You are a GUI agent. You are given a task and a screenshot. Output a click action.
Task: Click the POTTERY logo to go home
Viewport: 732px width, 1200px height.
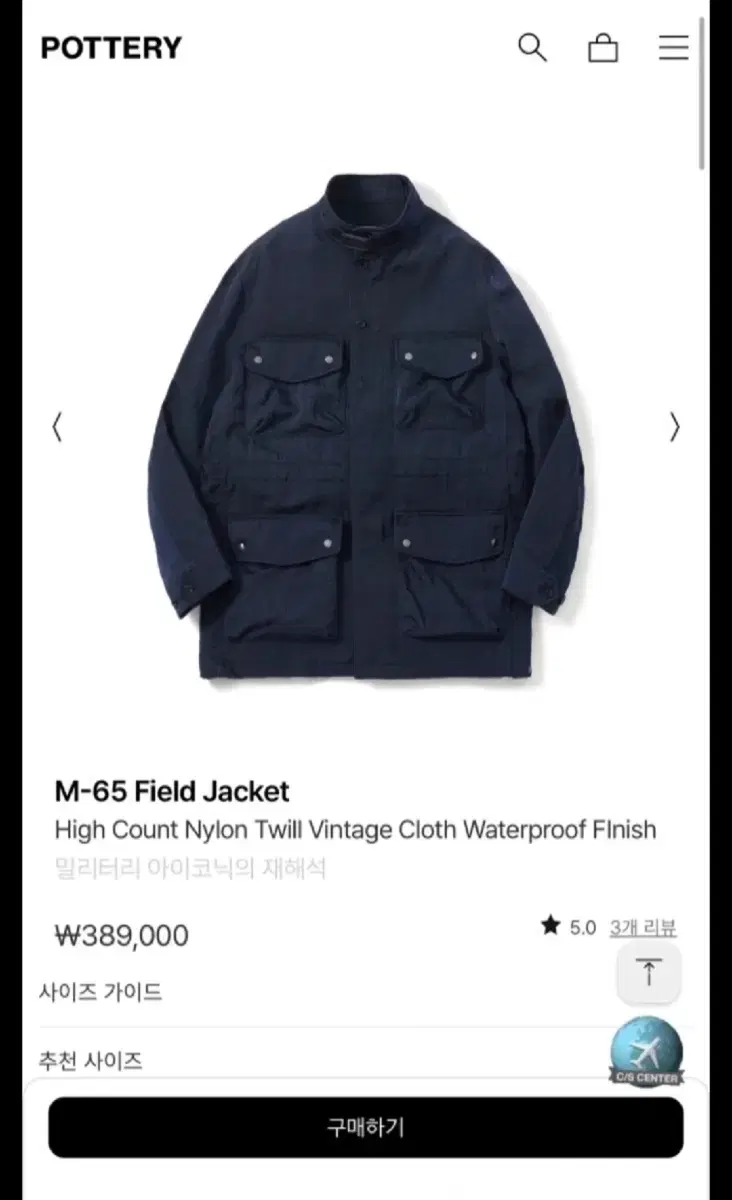111,47
